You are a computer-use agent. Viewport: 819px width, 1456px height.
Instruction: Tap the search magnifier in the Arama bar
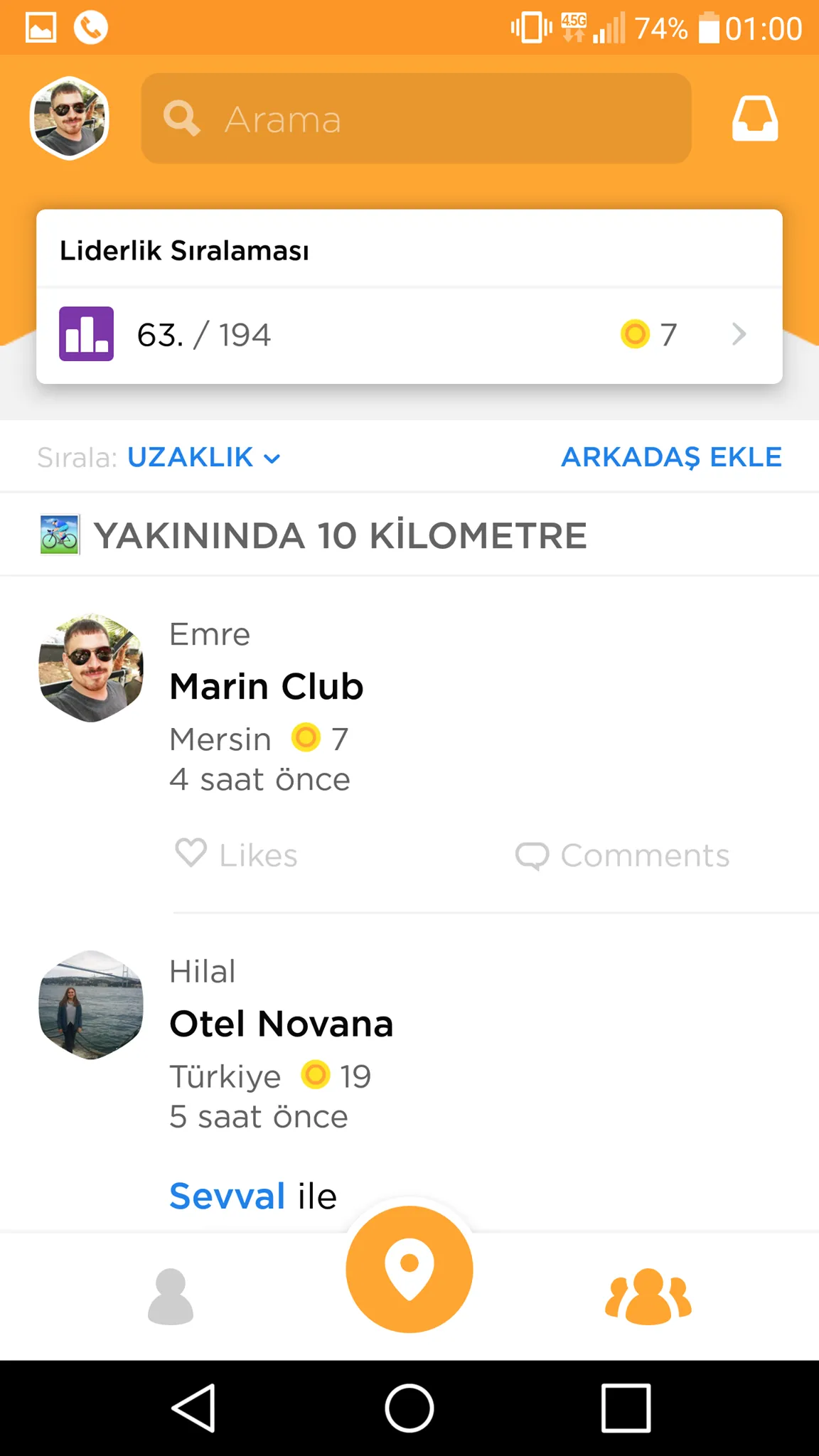[x=182, y=118]
